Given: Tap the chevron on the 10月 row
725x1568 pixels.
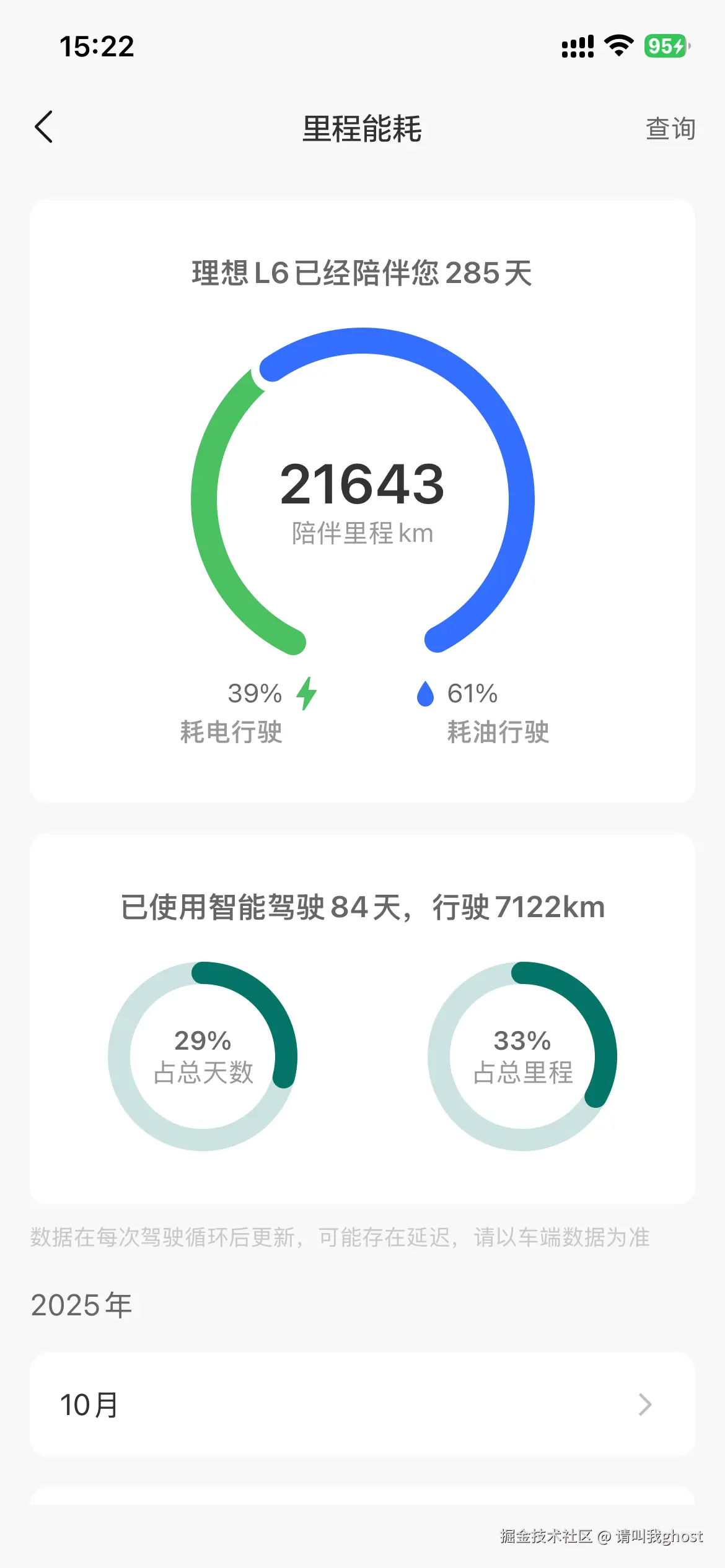Looking at the screenshot, I should point(646,1405).
